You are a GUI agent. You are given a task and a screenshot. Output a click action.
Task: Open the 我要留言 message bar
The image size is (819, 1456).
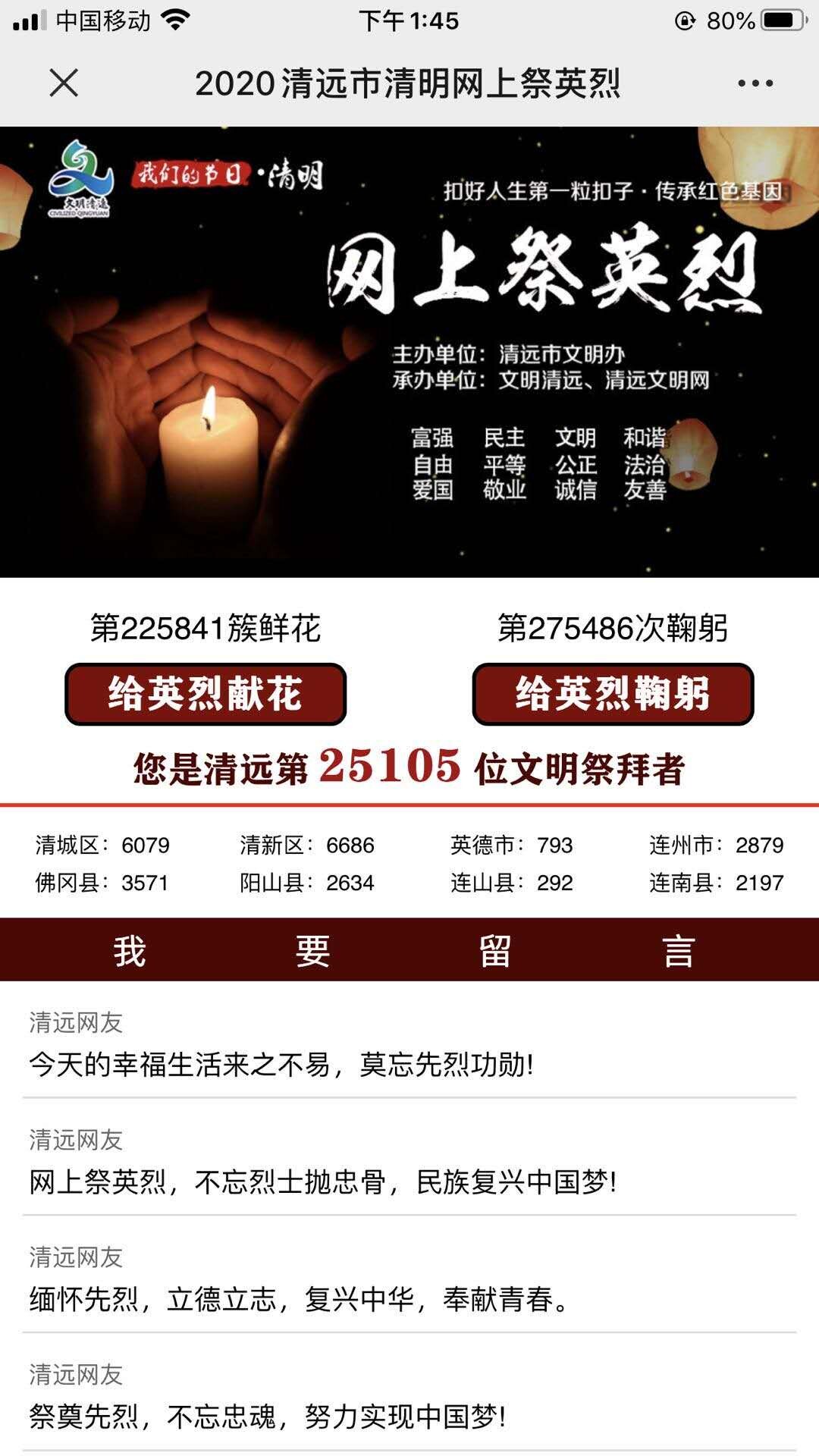pyautogui.click(x=409, y=949)
